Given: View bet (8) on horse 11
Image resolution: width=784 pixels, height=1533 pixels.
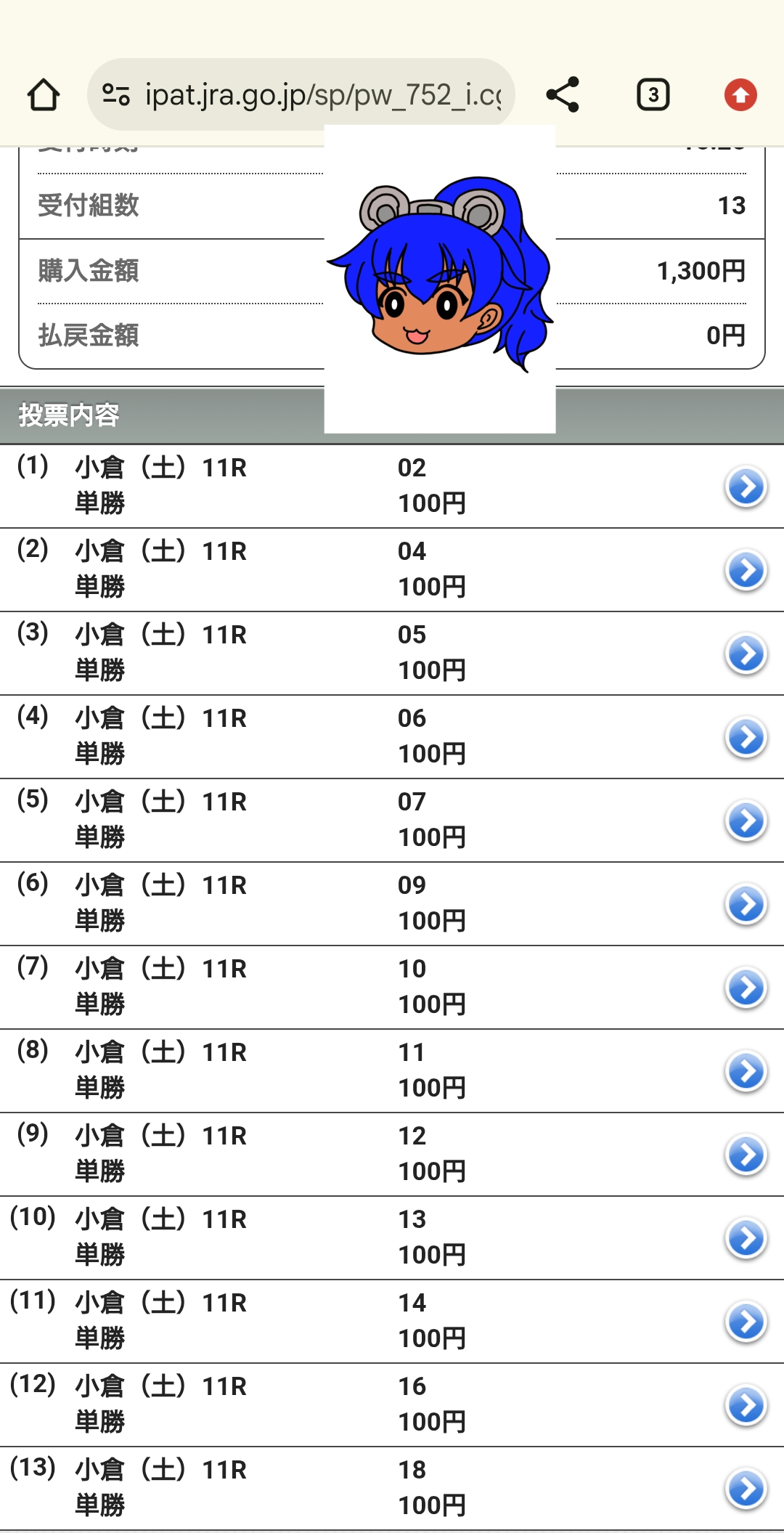Looking at the screenshot, I should [x=746, y=1071].
